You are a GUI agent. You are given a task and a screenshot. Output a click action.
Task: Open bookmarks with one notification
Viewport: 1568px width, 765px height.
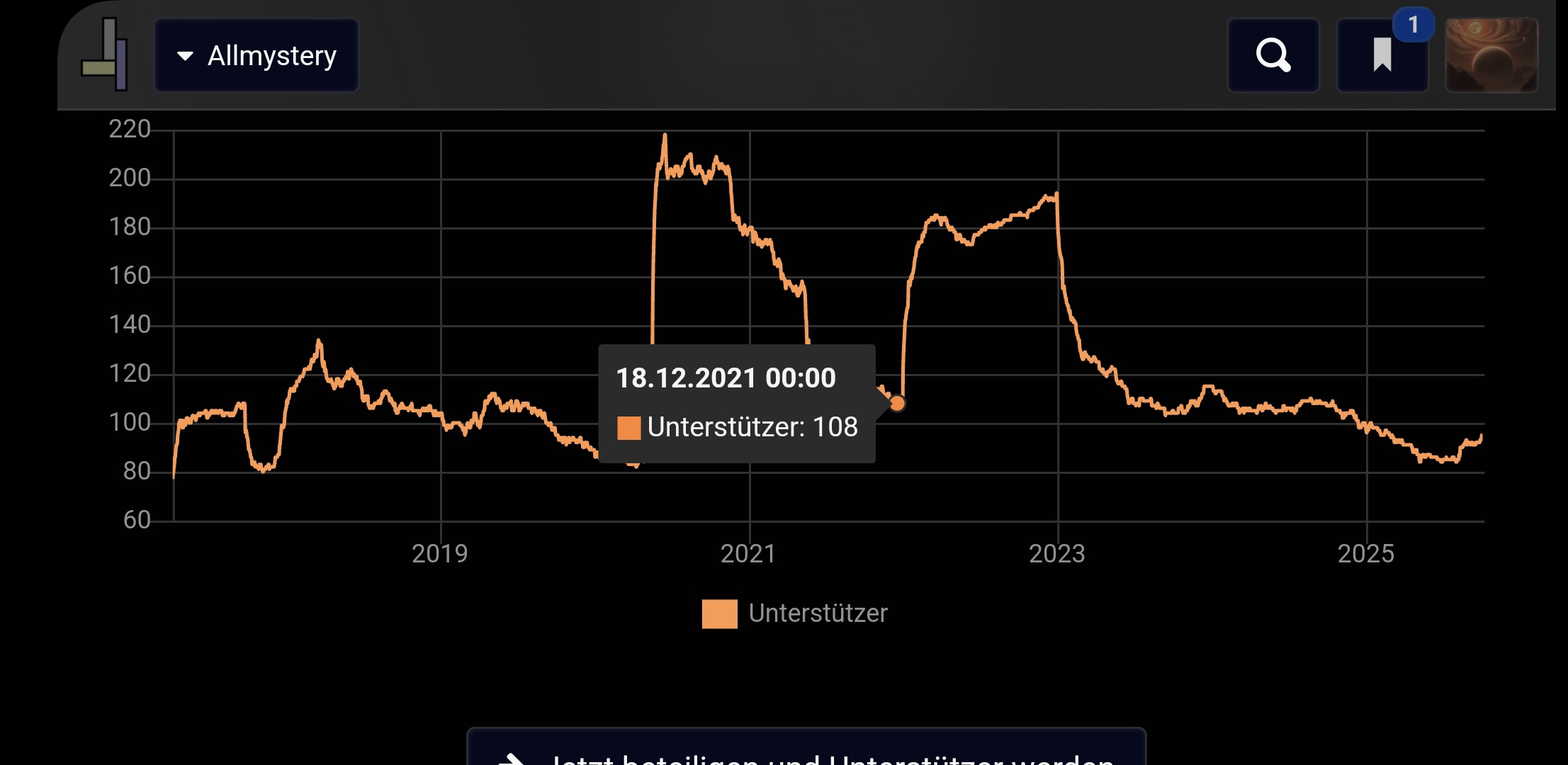coord(1382,55)
